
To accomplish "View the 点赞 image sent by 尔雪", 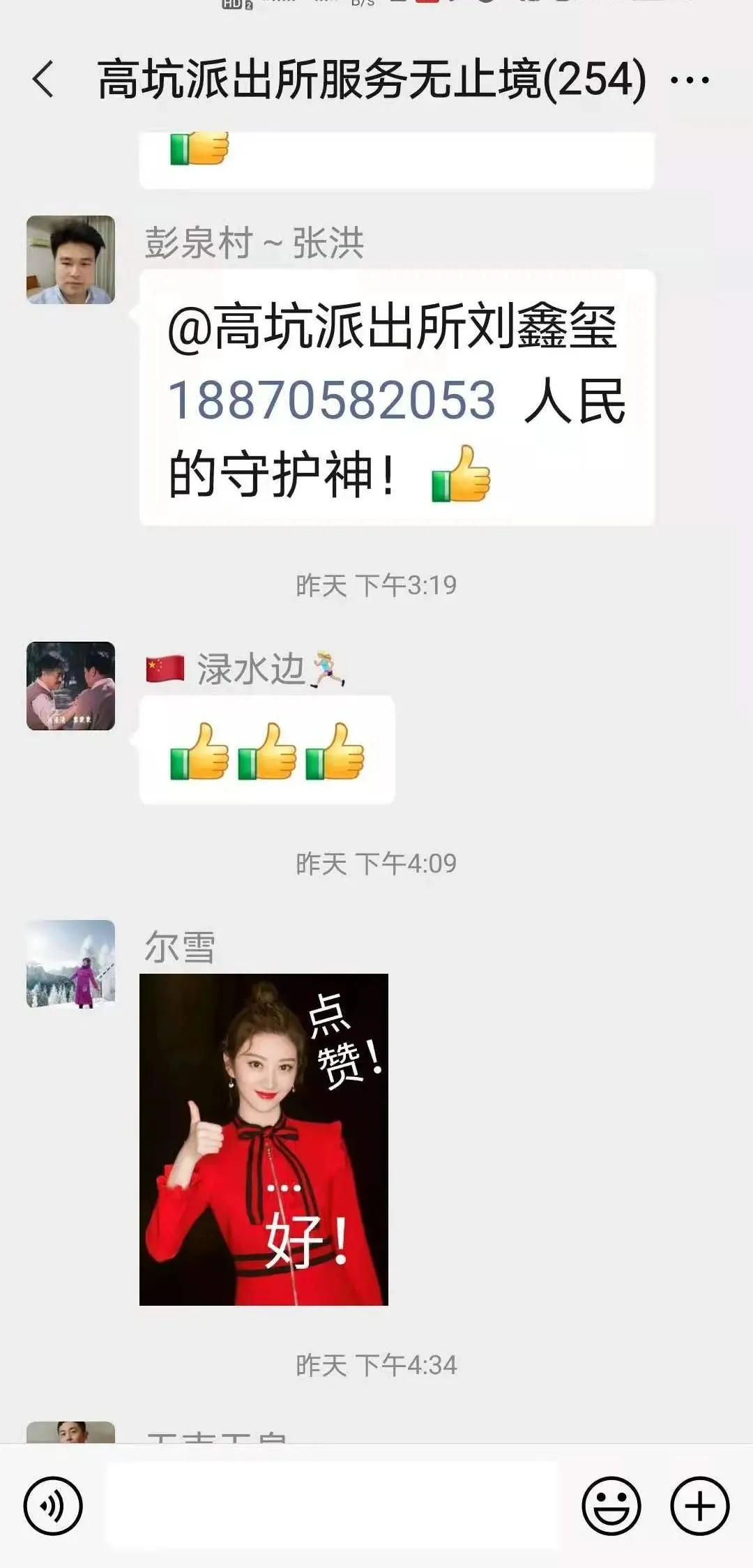I will (x=264, y=1139).
